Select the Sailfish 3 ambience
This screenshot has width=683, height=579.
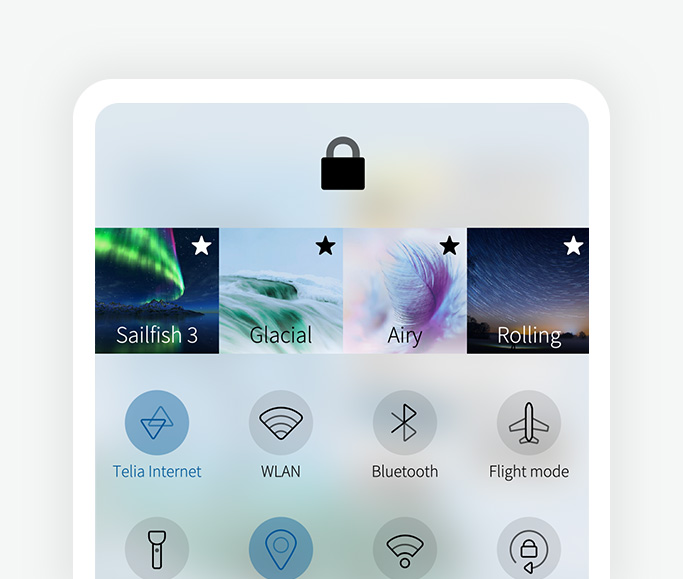[157, 291]
